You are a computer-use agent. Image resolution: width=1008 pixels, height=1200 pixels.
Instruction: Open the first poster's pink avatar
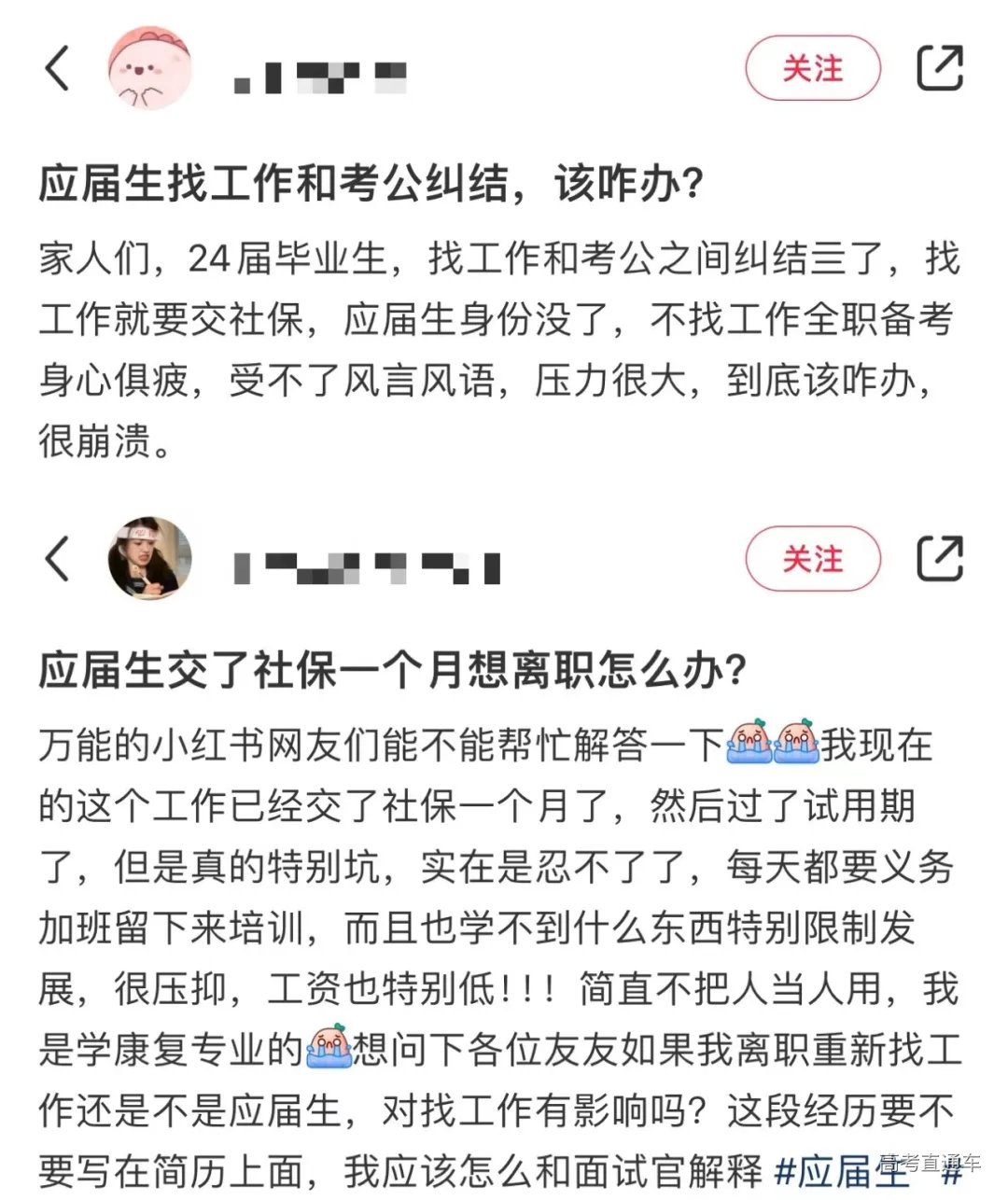point(149,69)
